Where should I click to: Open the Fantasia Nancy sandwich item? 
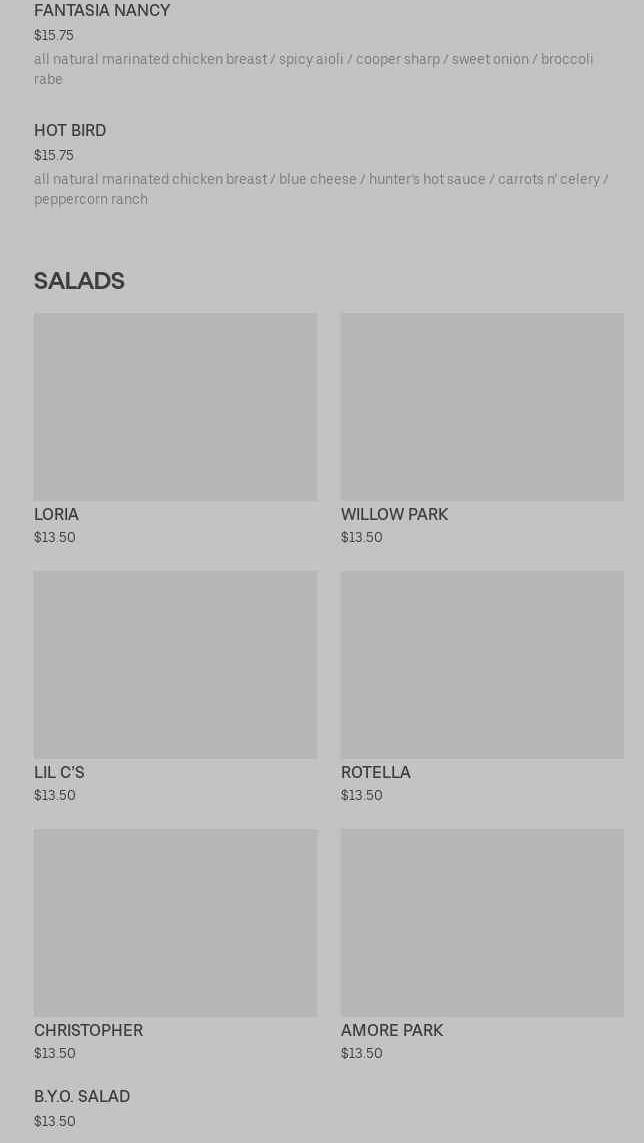coord(102,11)
